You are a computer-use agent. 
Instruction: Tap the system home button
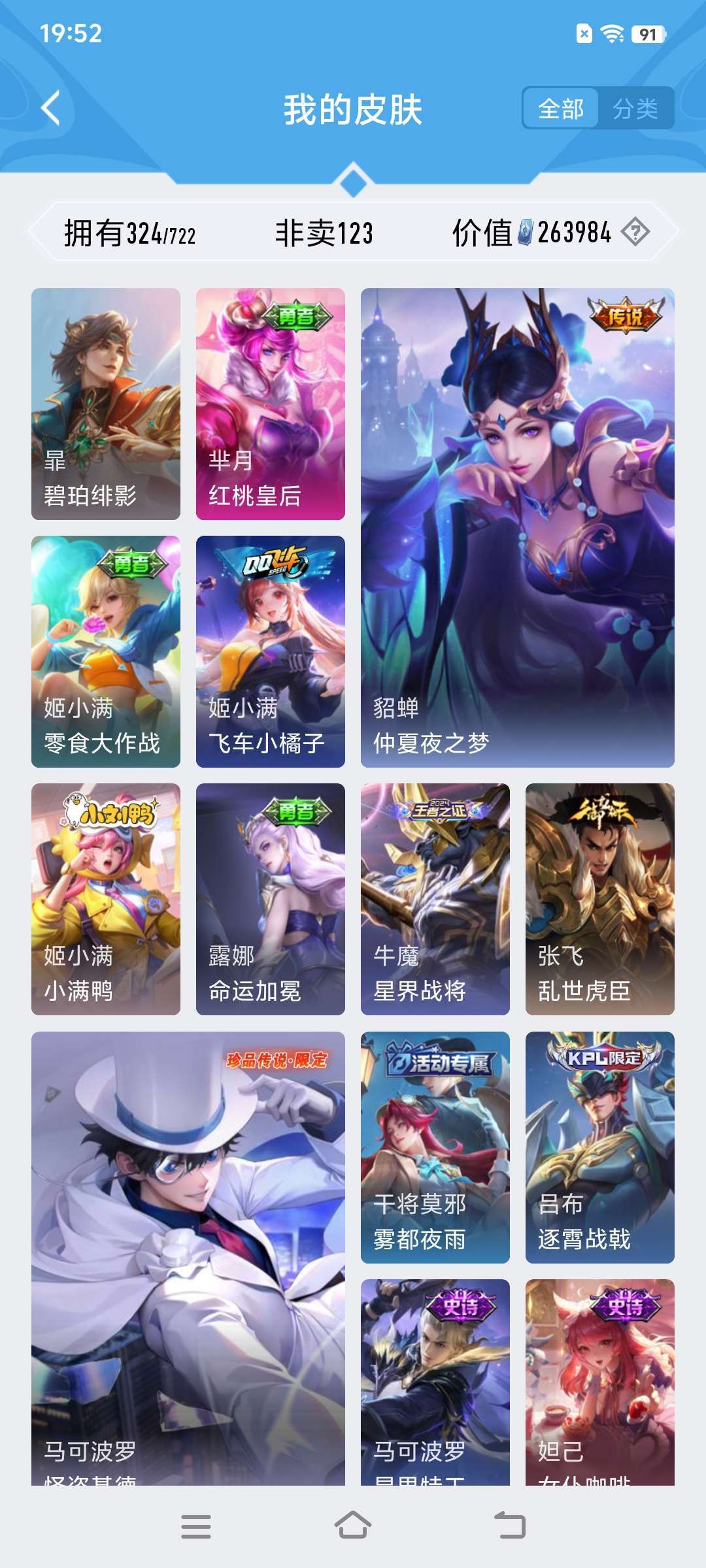pos(353,1526)
